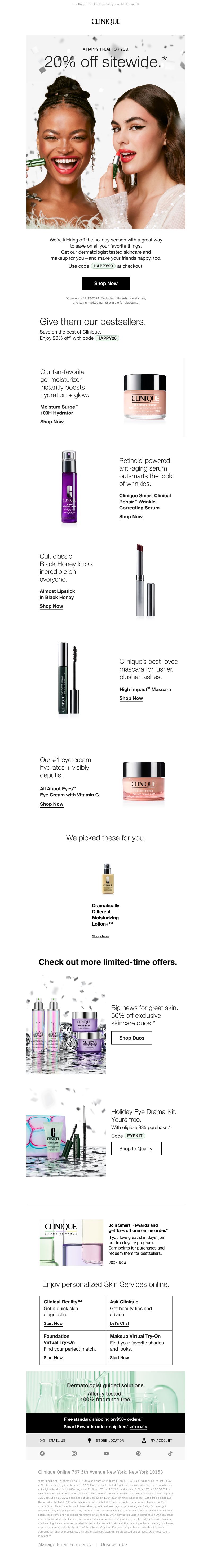Shop Now for High Impact Mascara
This screenshot has width=212, height=1568.
[131, 698]
